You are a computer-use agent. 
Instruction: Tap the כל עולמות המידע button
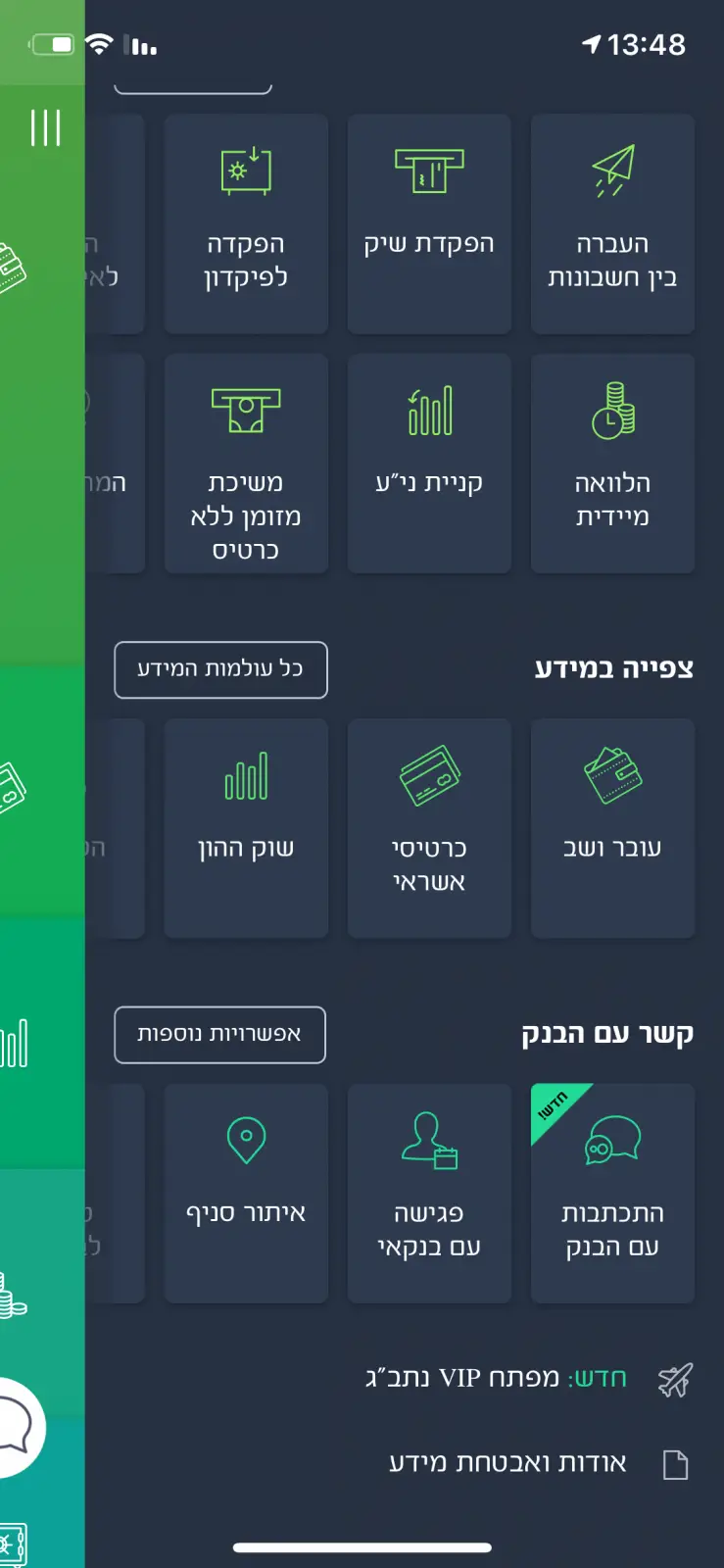220,669
